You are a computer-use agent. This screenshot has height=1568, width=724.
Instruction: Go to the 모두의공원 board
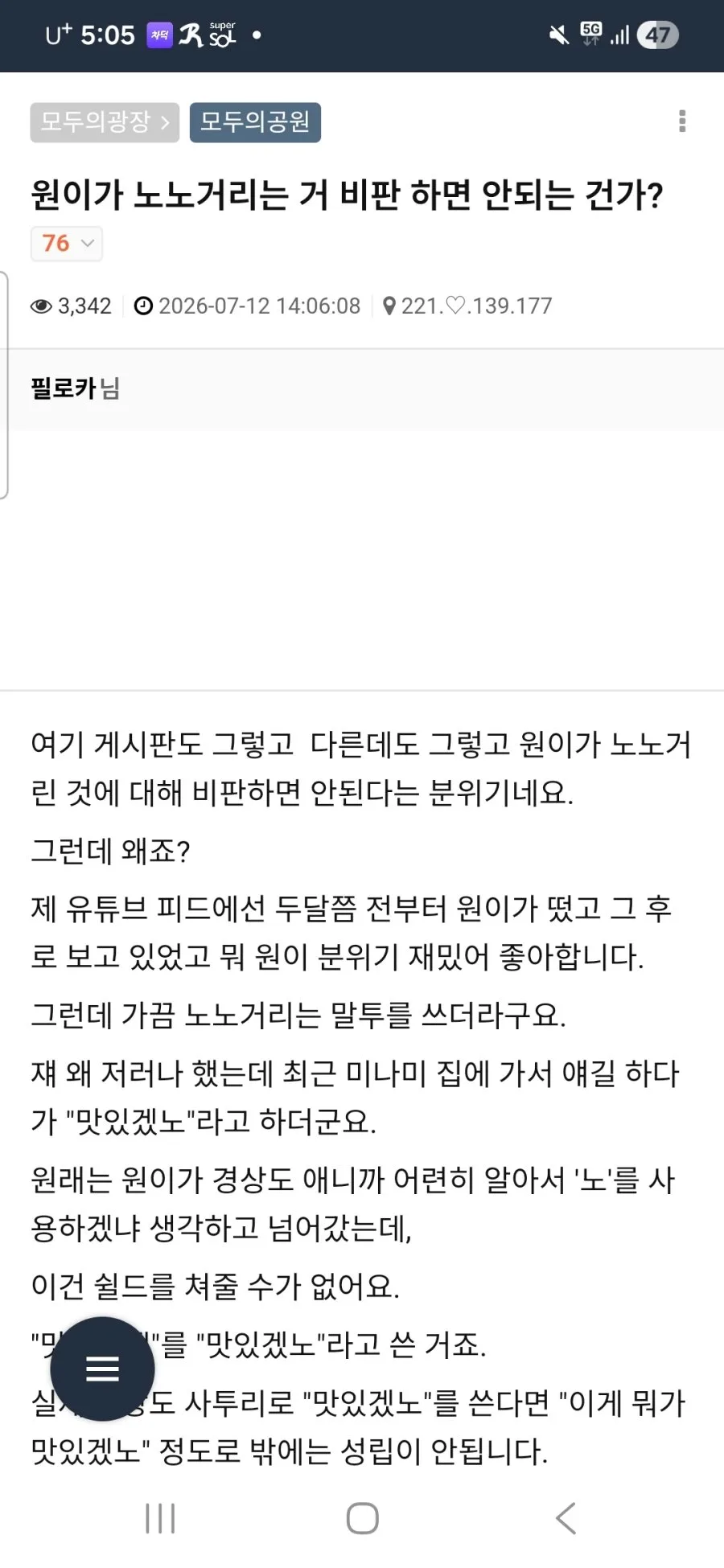pos(255,122)
